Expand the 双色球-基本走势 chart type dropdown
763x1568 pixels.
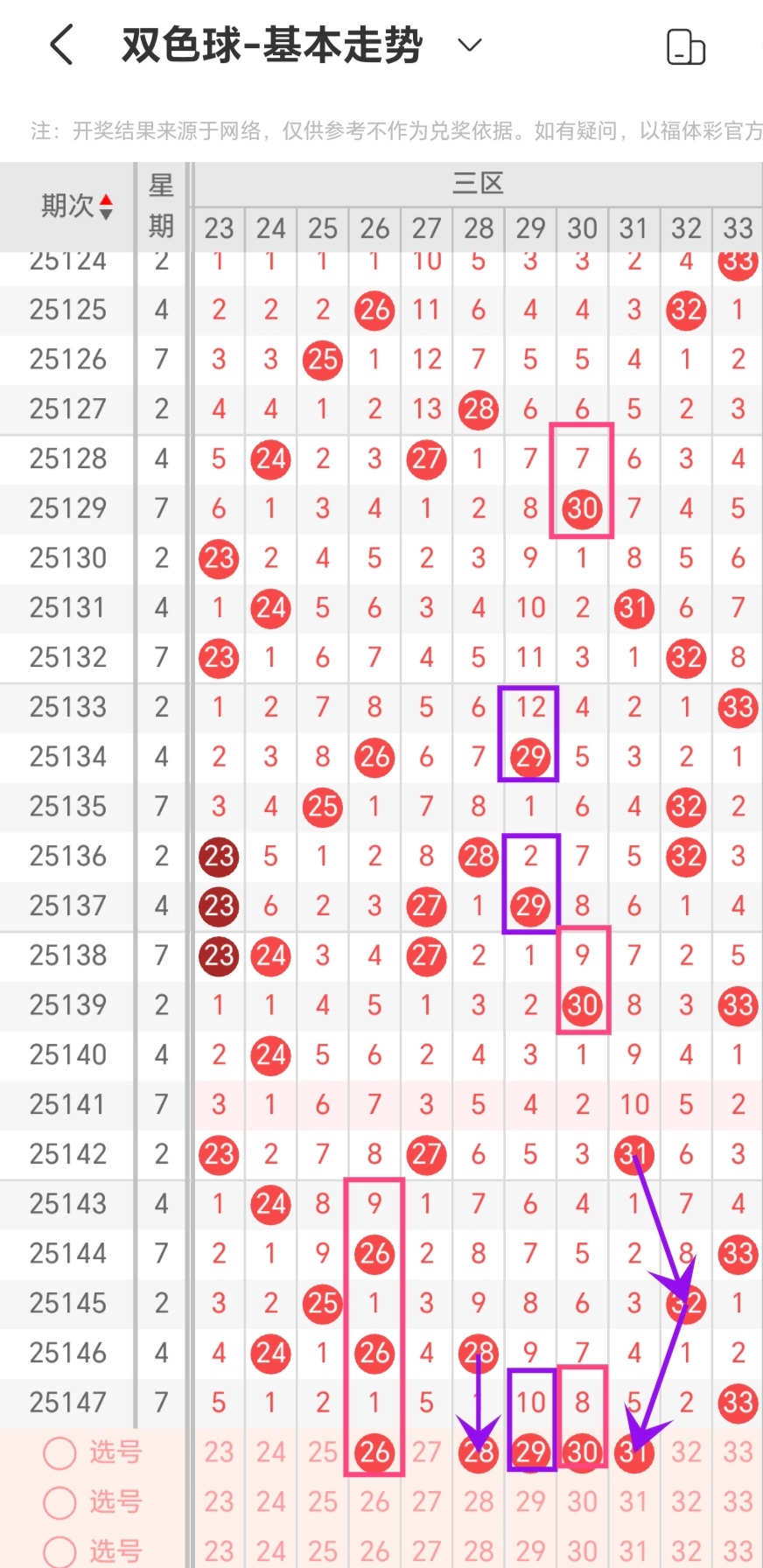[470, 45]
